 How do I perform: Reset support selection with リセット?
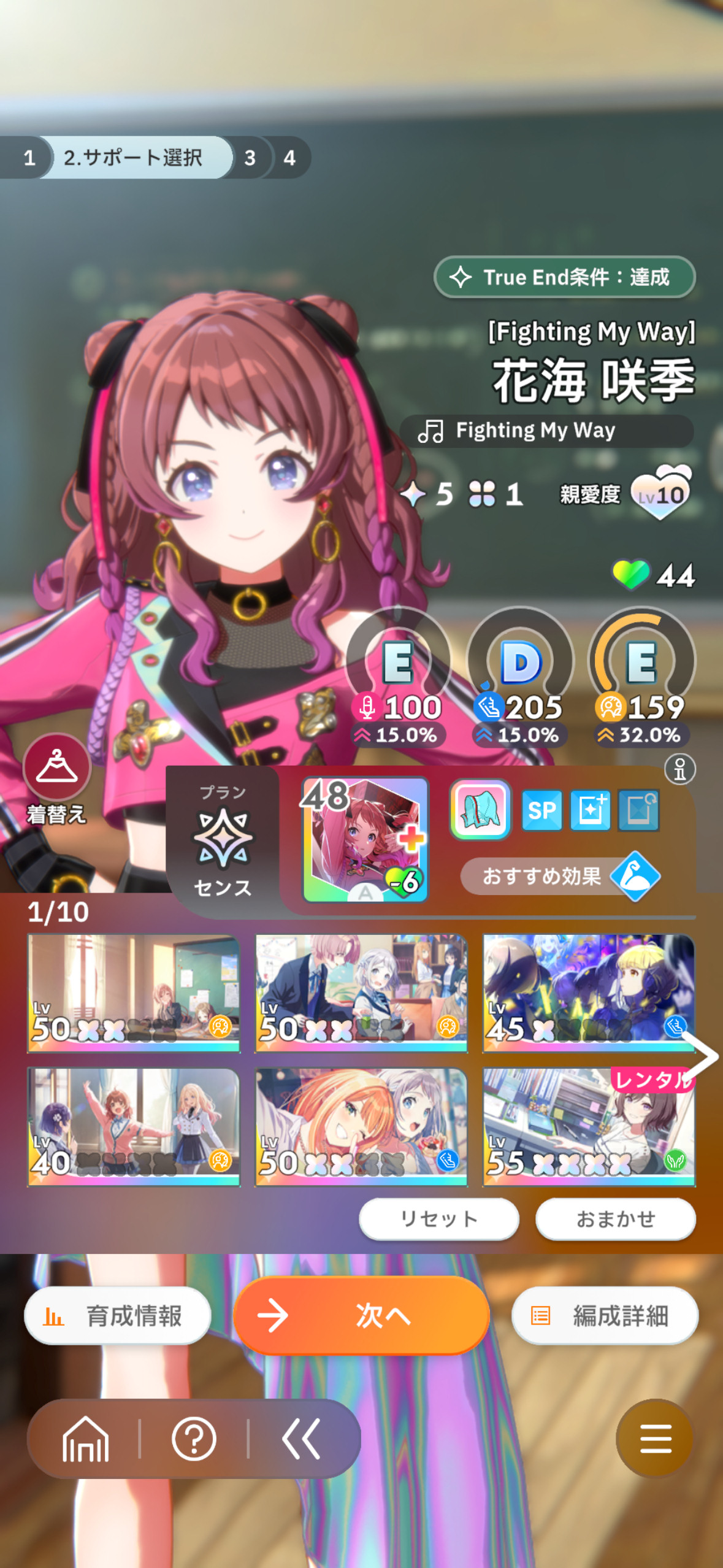(439, 1219)
